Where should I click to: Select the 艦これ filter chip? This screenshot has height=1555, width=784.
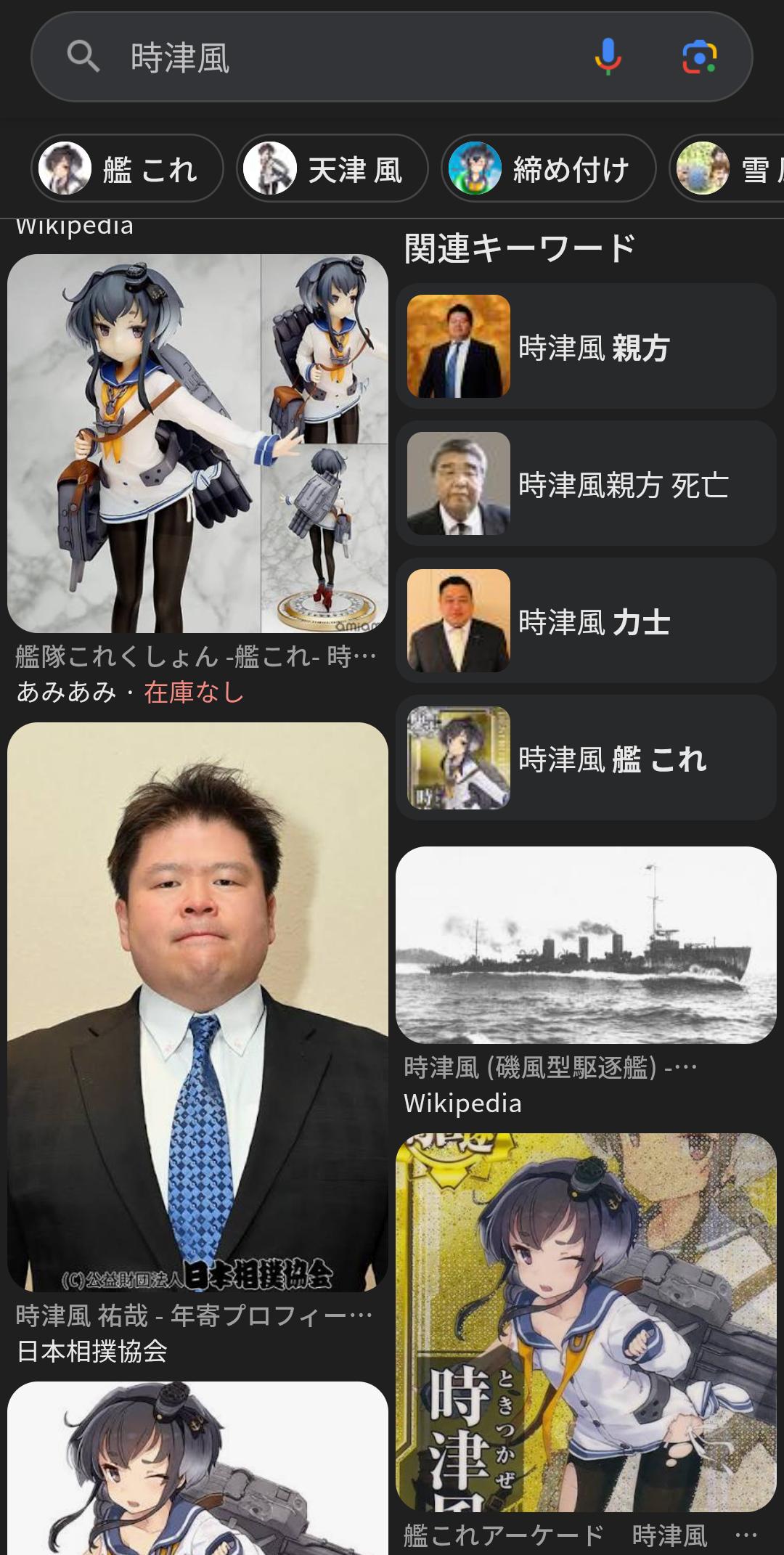click(127, 169)
